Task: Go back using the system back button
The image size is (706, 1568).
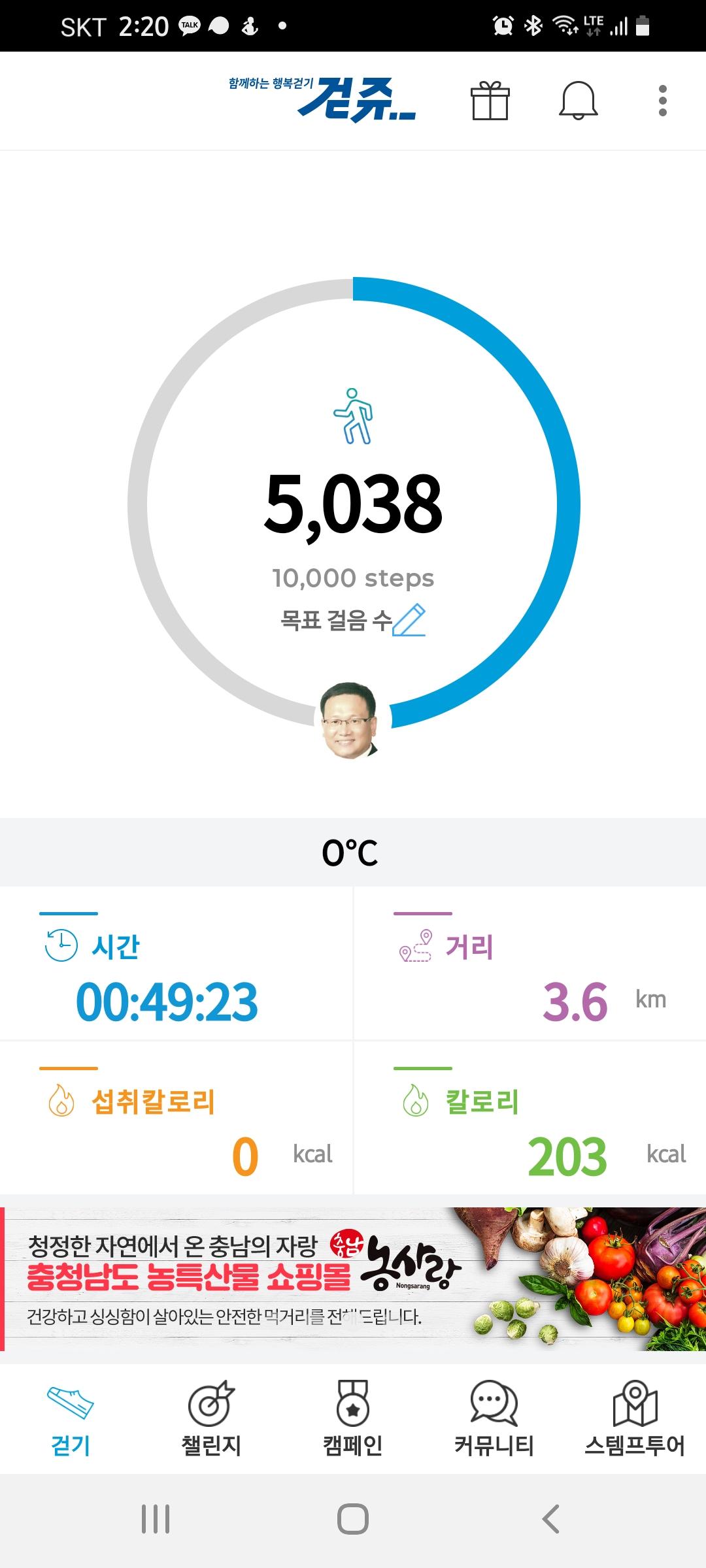Action: coord(551,1518)
